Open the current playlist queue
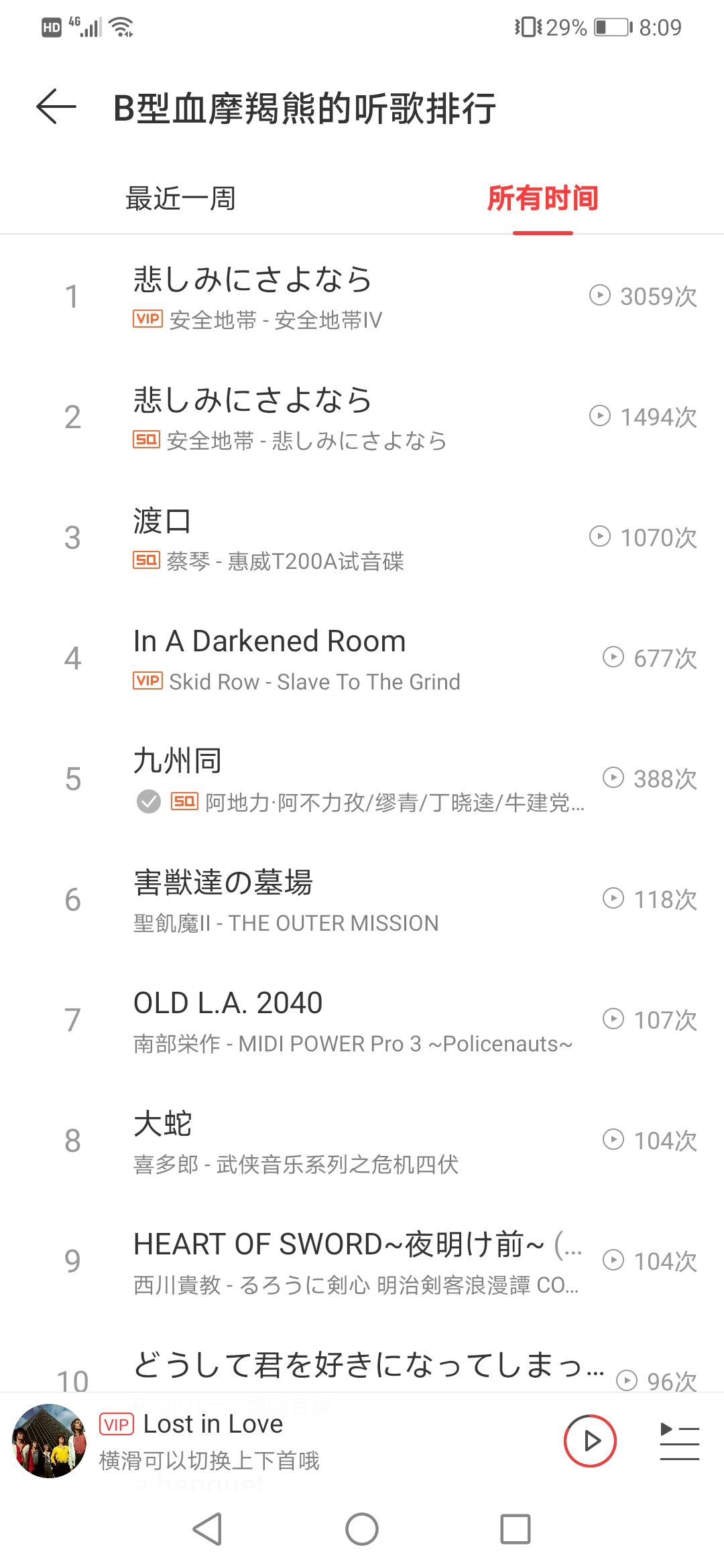724x1568 pixels. coord(679,1441)
